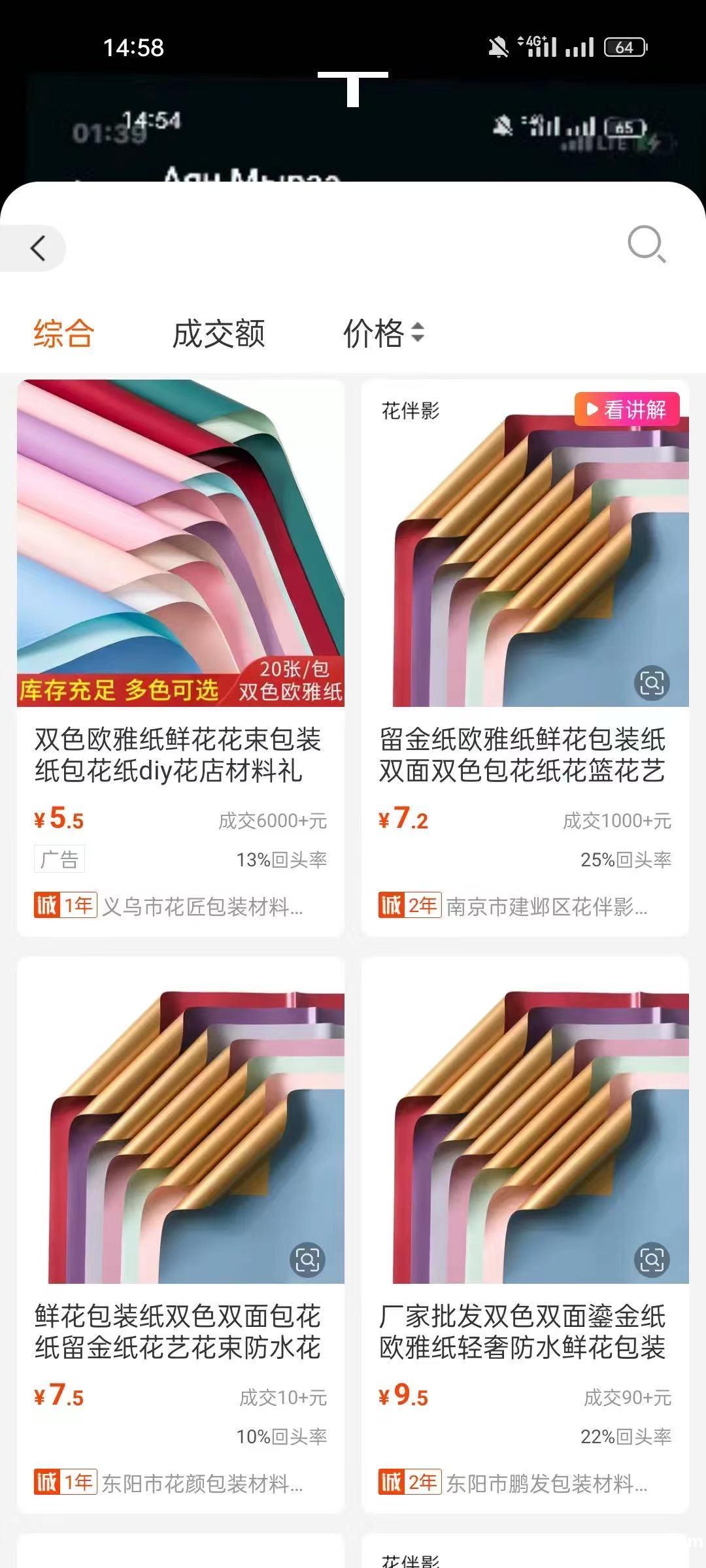The width and height of the screenshot is (706, 1568).
Task: Open the ¥9.5 厂家批发 product card
Action: coord(525,1235)
